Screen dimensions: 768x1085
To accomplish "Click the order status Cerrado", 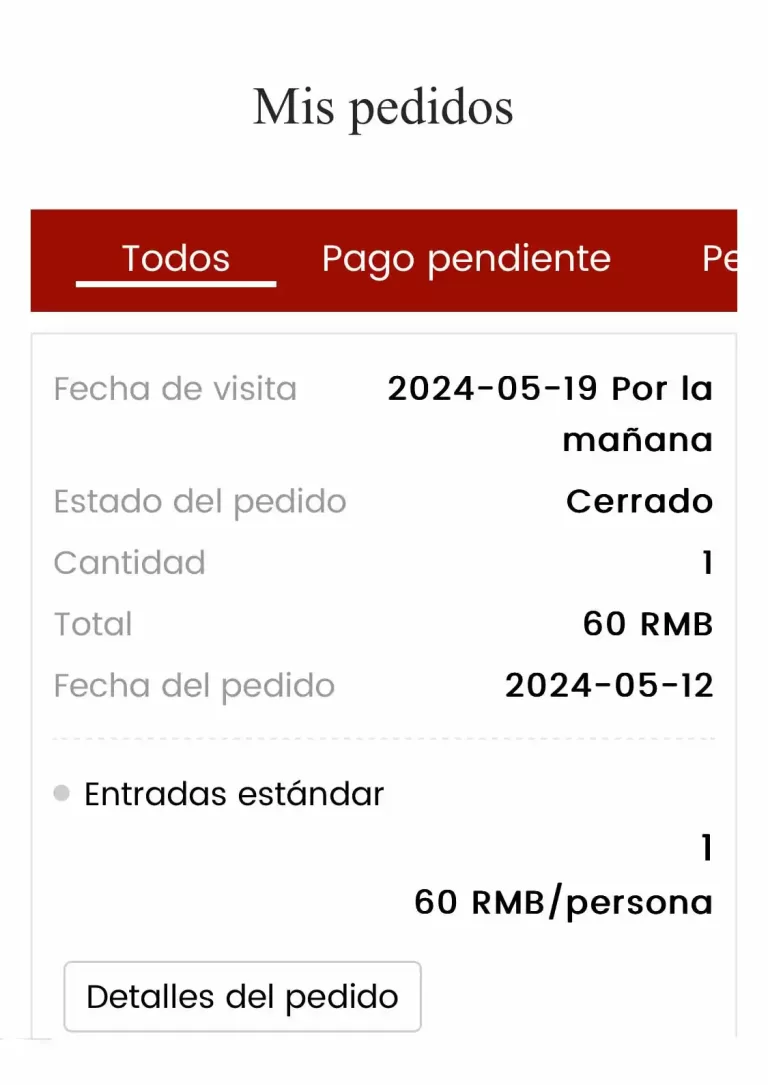I will click(639, 501).
